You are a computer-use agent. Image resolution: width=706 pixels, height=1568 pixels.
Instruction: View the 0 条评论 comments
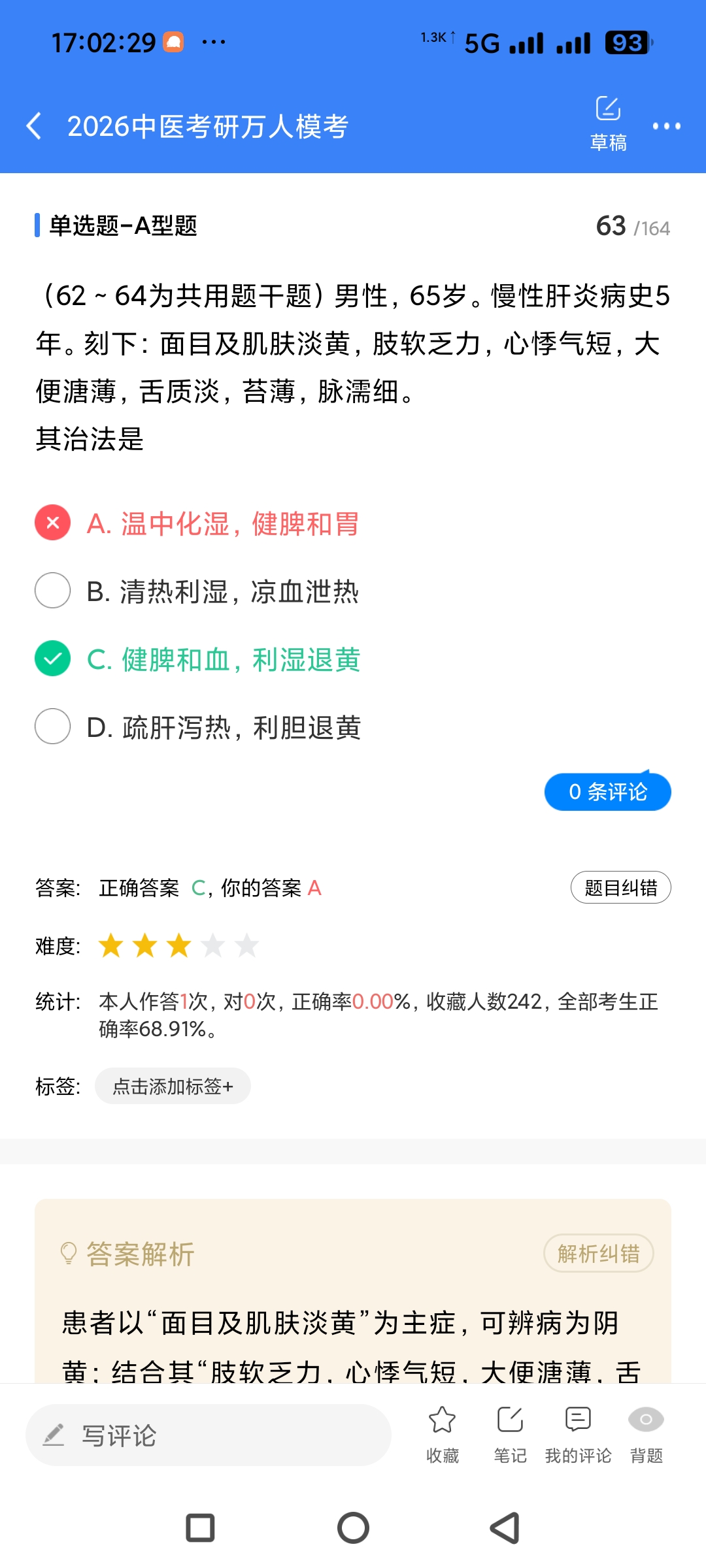[607, 792]
